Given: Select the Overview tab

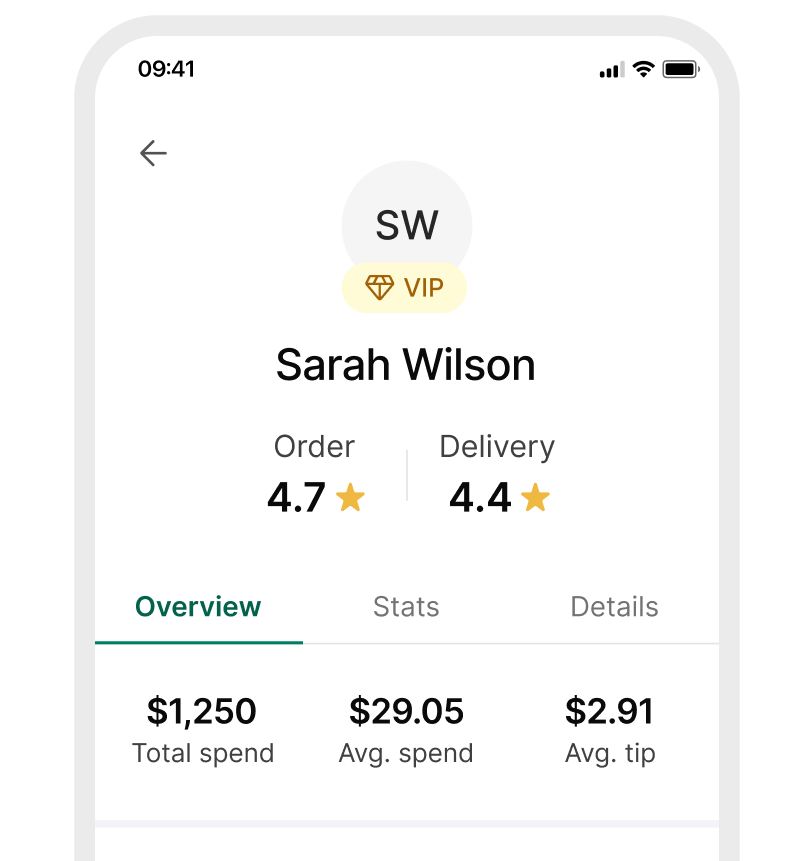Looking at the screenshot, I should tap(198, 606).
